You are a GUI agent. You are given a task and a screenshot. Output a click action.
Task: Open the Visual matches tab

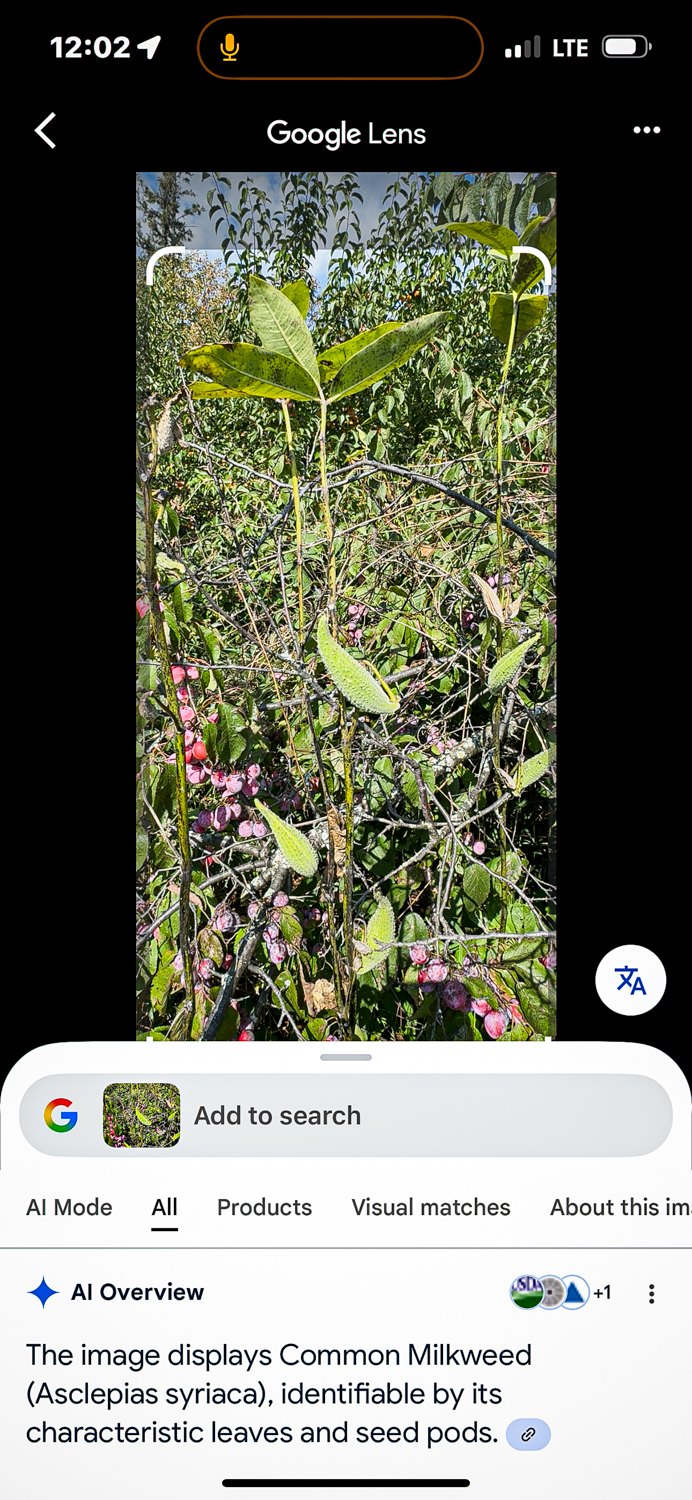pyautogui.click(x=431, y=1207)
